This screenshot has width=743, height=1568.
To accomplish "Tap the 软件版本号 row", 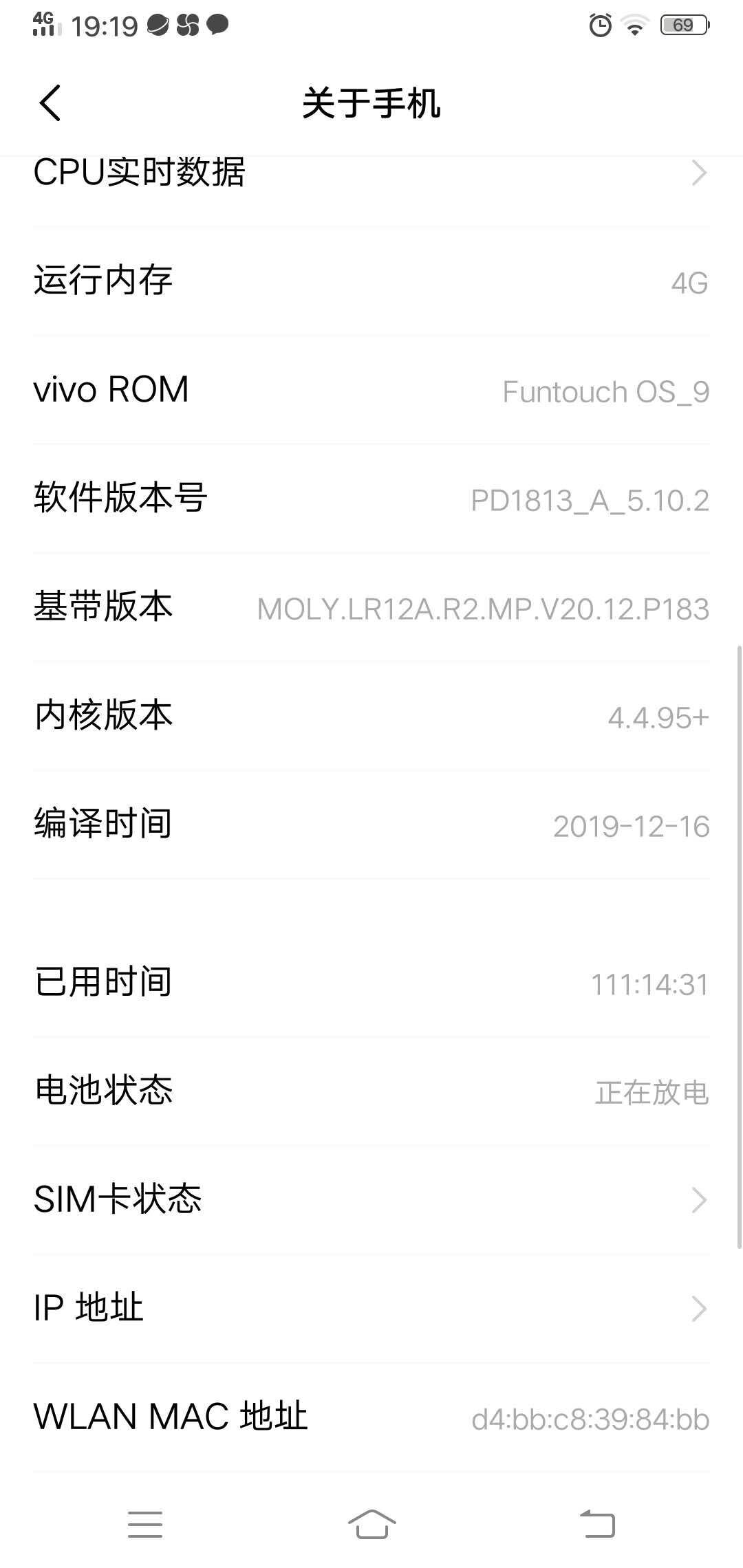I will tap(371, 499).
